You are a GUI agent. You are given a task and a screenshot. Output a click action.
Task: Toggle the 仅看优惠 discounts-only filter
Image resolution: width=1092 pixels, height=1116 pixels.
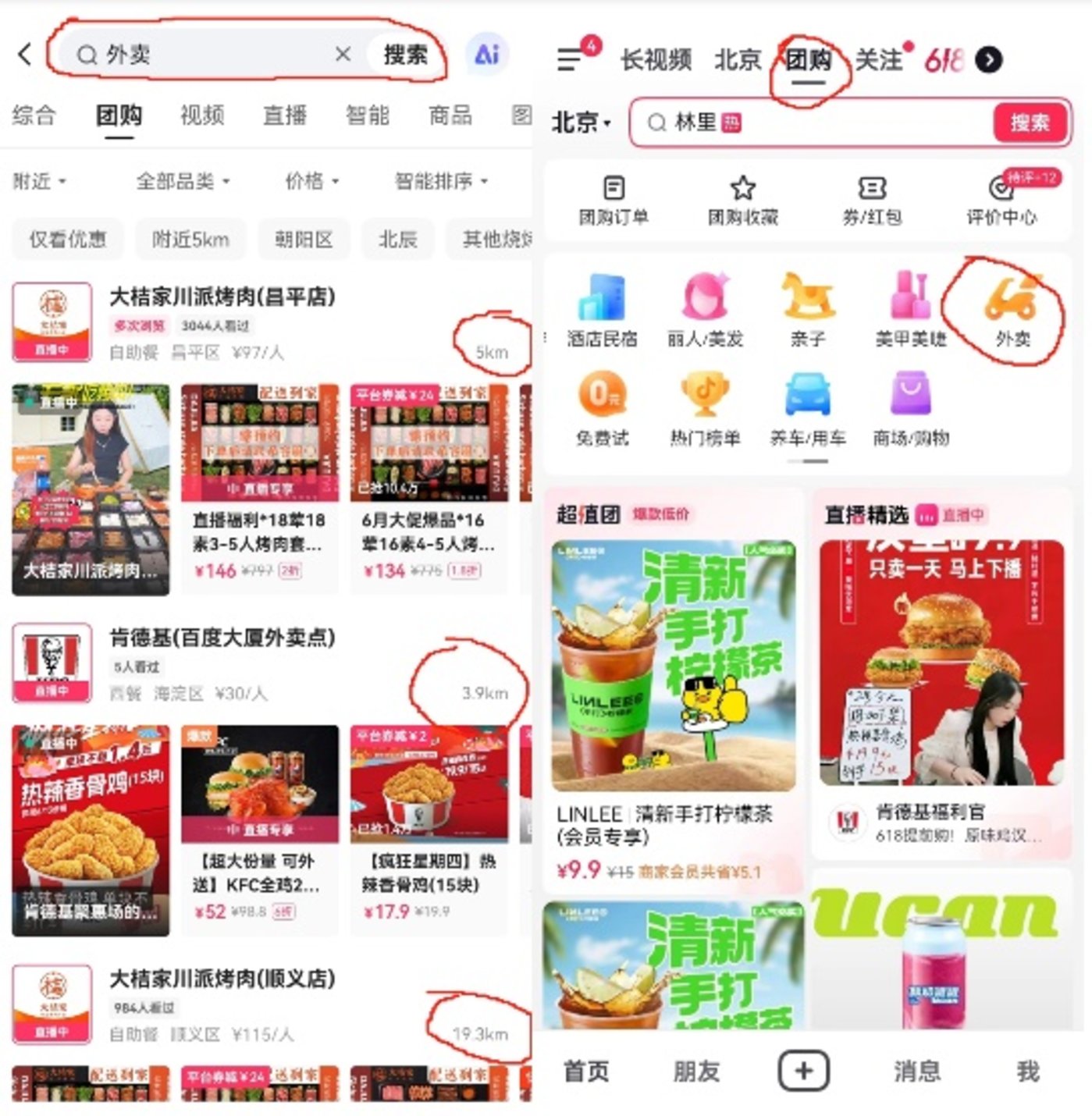[x=66, y=240]
